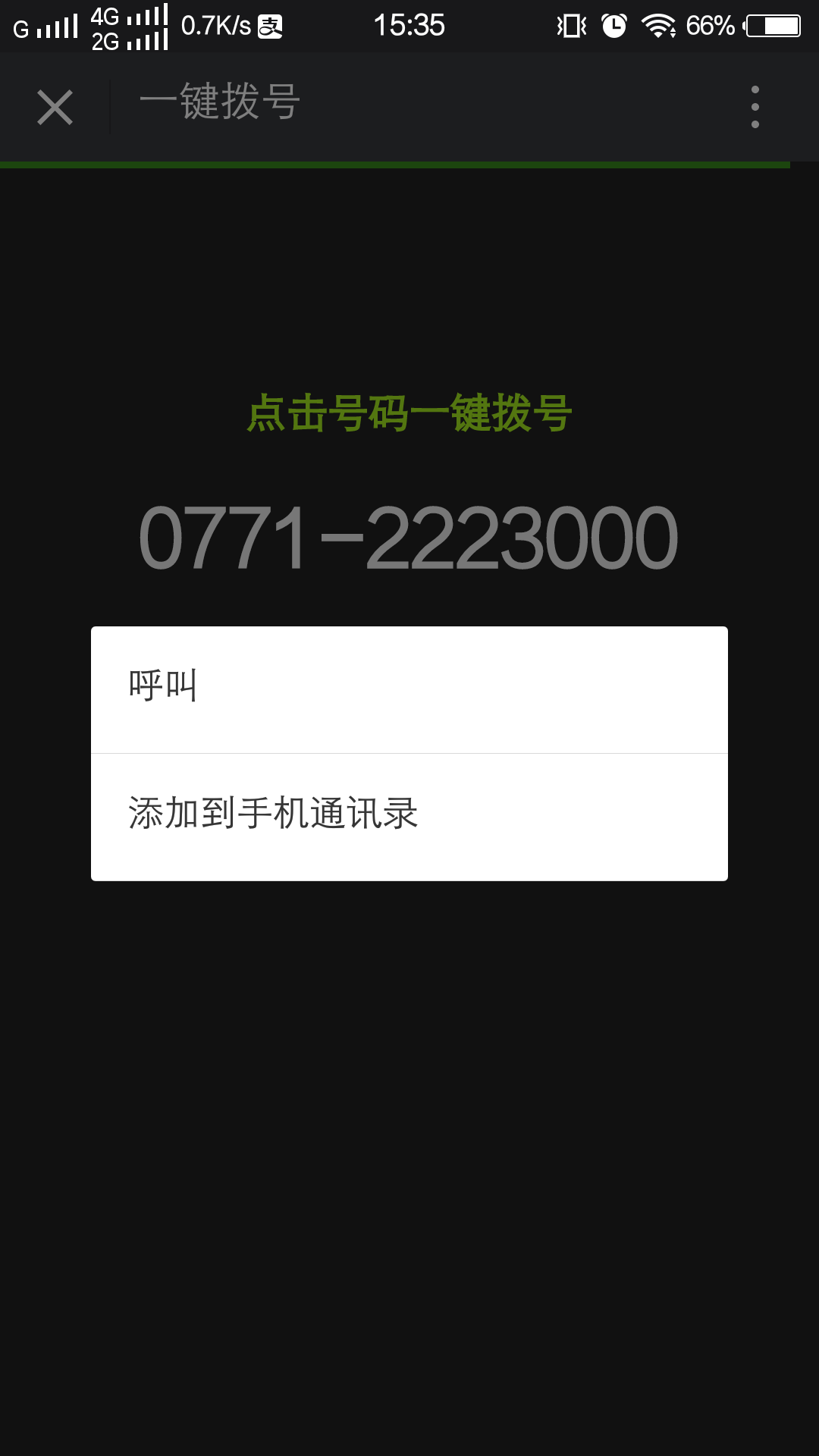The height and width of the screenshot is (1456, 819).
Task: Tap the phone number 0771-2223000
Action: (408, 538)
